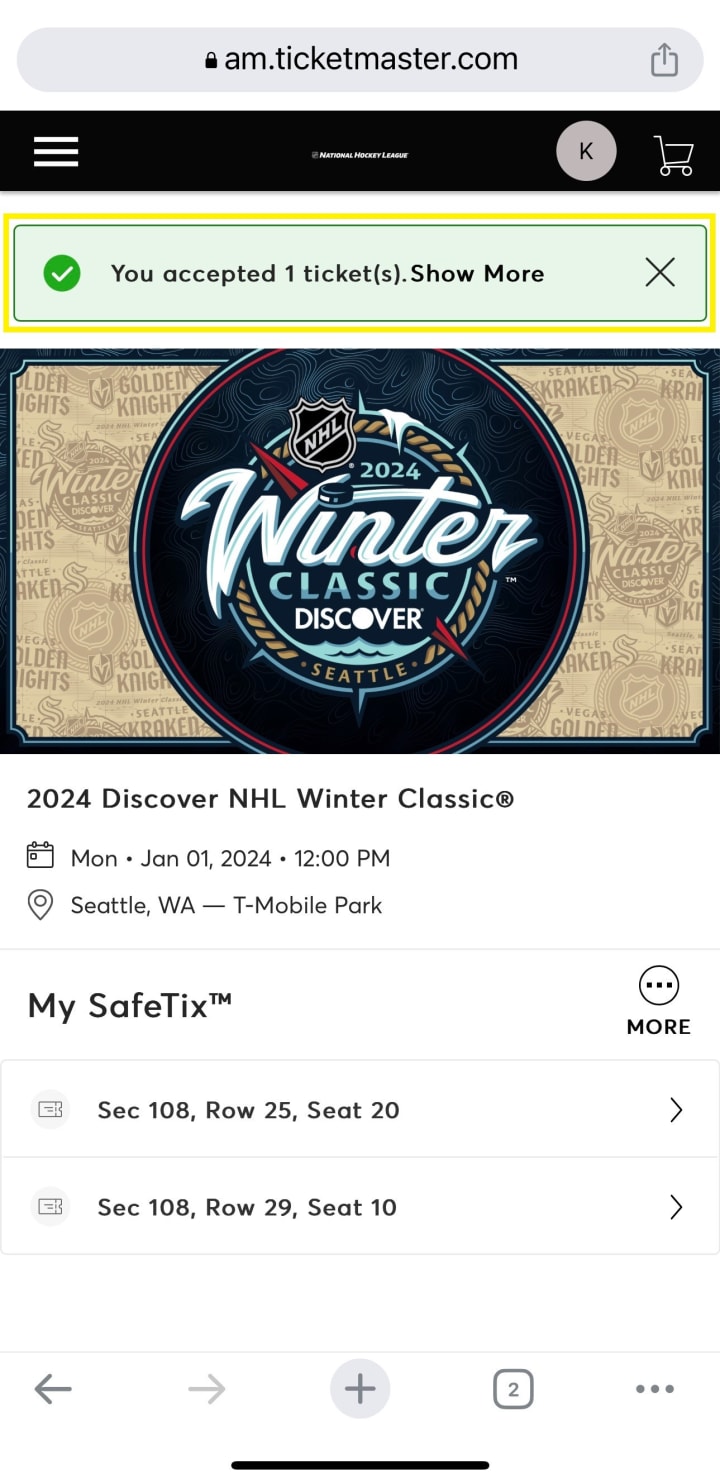This screenshot has width=720, height=1482.
Task: Open the MORE options for My SafeTix
Action: coord(658,1001)
